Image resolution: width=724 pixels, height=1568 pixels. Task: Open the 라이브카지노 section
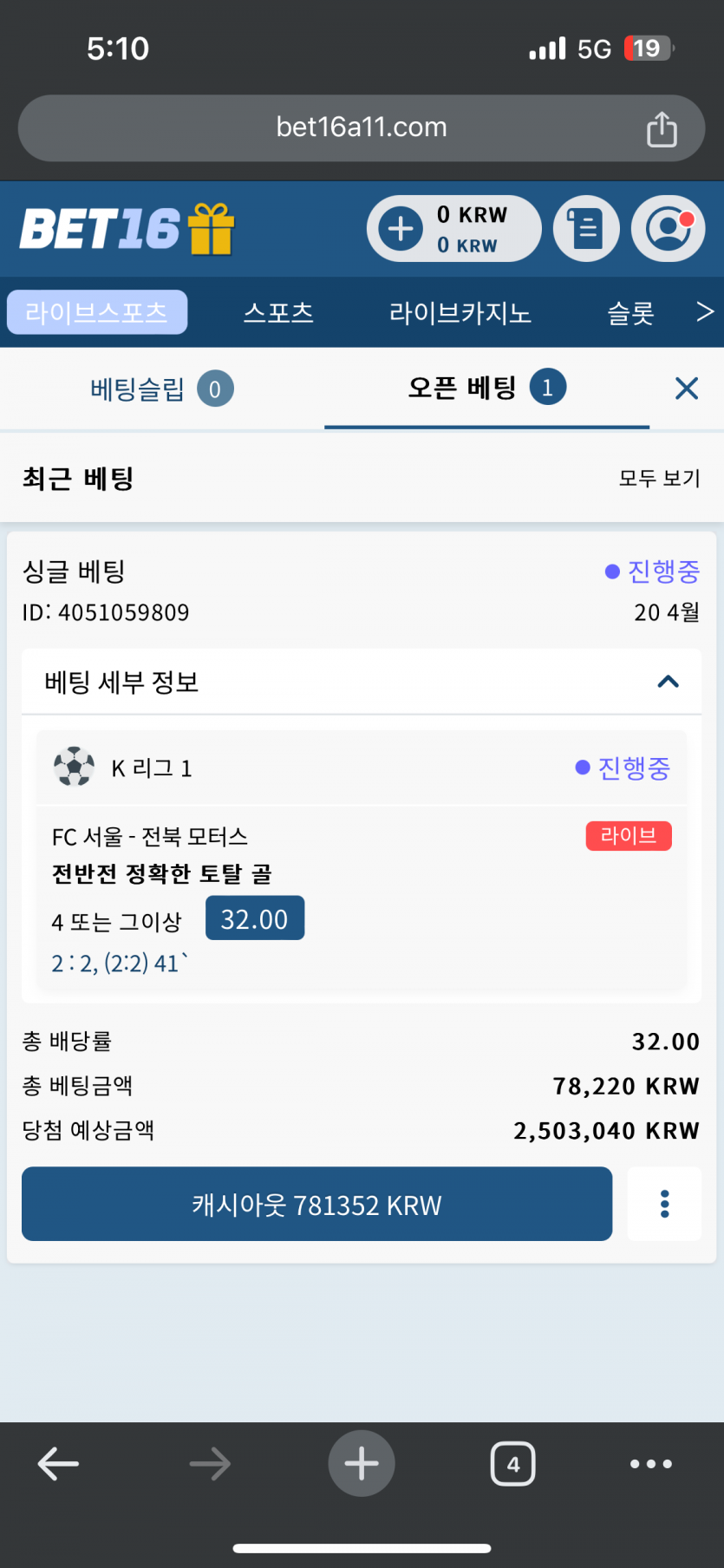(460, 312)
